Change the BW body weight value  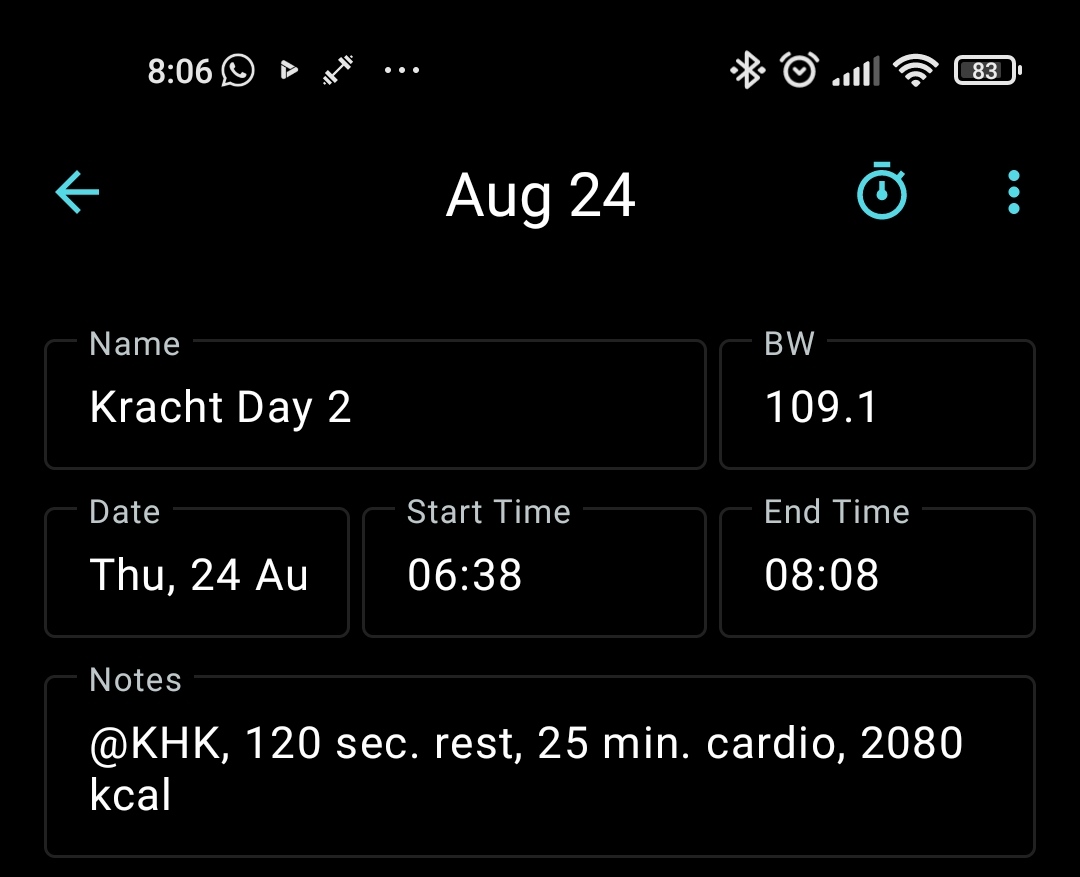click(x=877, y=407)
